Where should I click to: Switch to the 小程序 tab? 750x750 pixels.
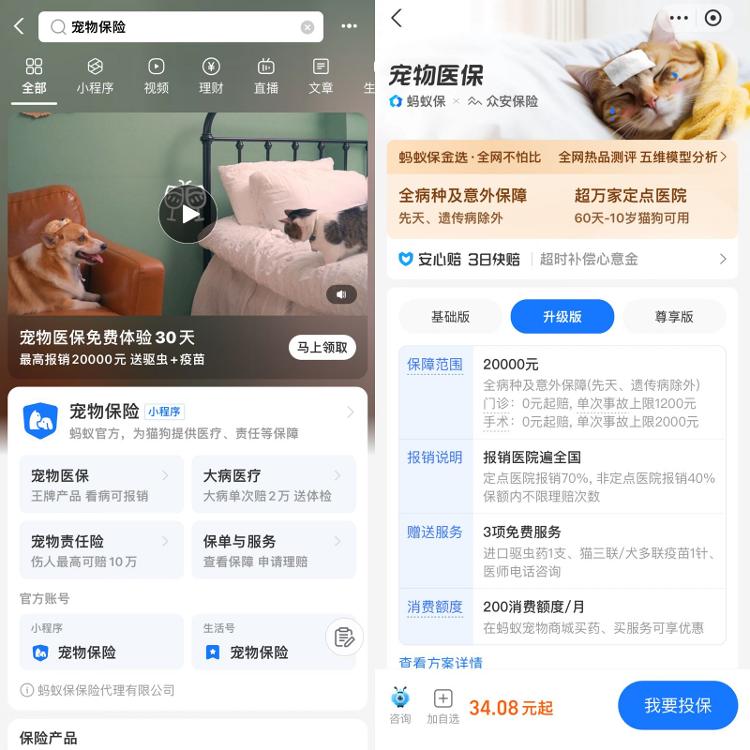[x=95, y=76]
